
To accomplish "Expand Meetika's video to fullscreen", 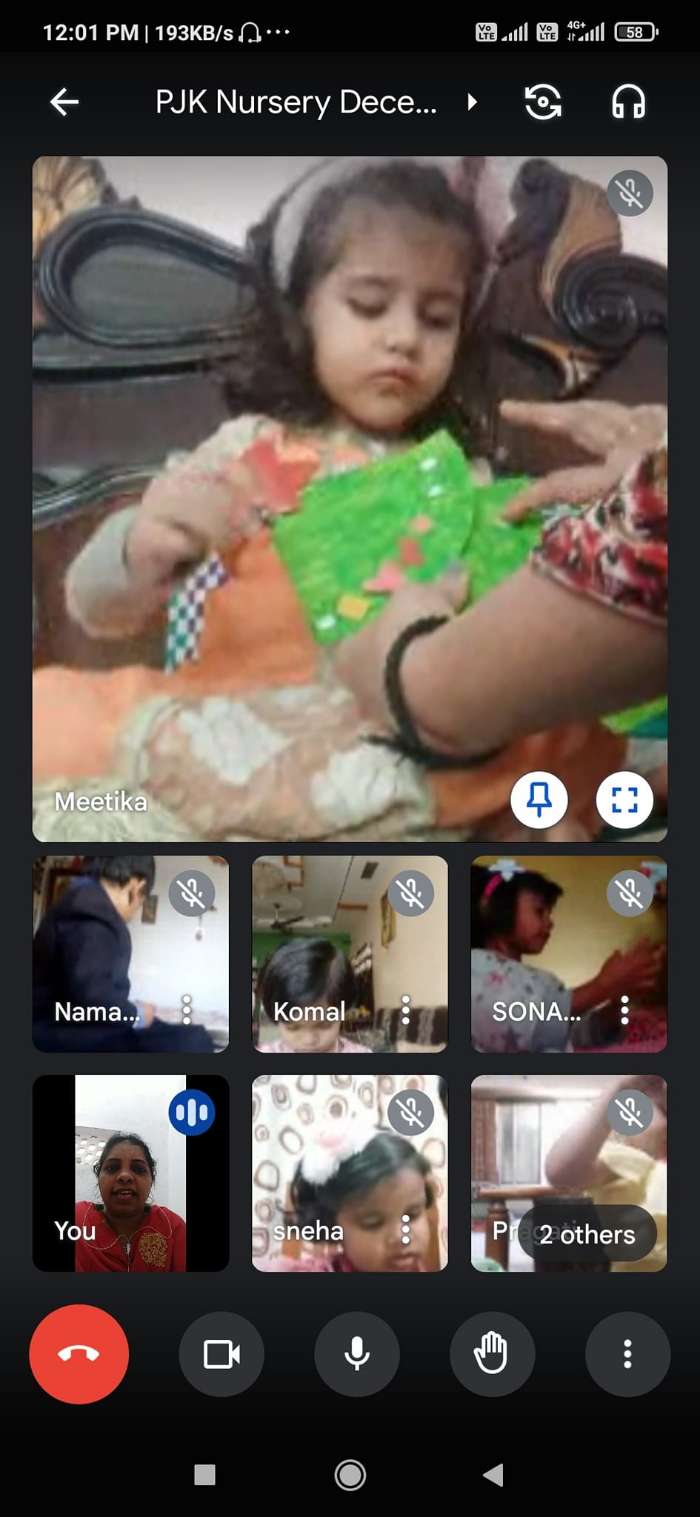I will [625, 800].
